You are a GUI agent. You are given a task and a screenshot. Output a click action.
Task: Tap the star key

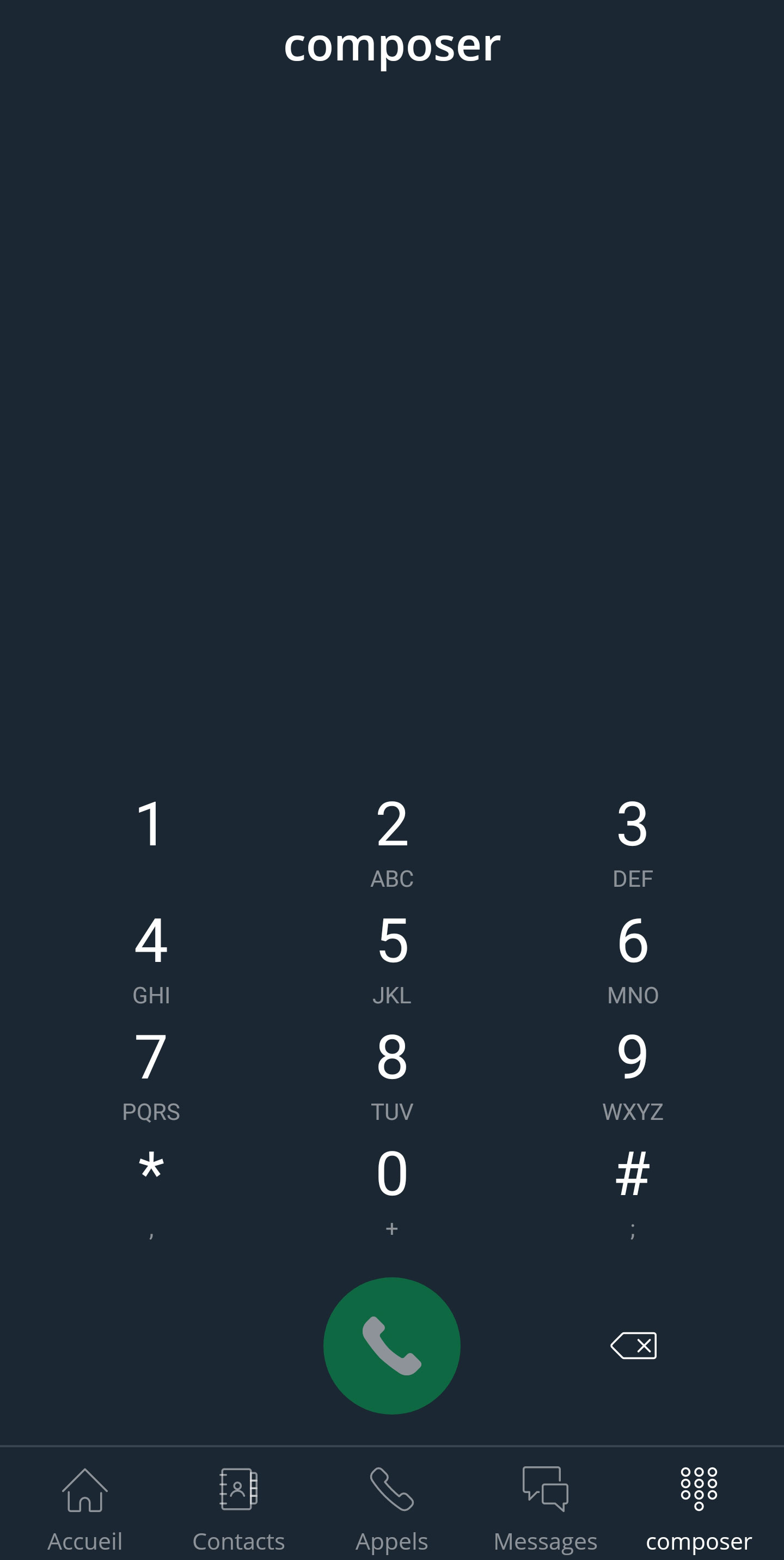[x=151, y=1187]
